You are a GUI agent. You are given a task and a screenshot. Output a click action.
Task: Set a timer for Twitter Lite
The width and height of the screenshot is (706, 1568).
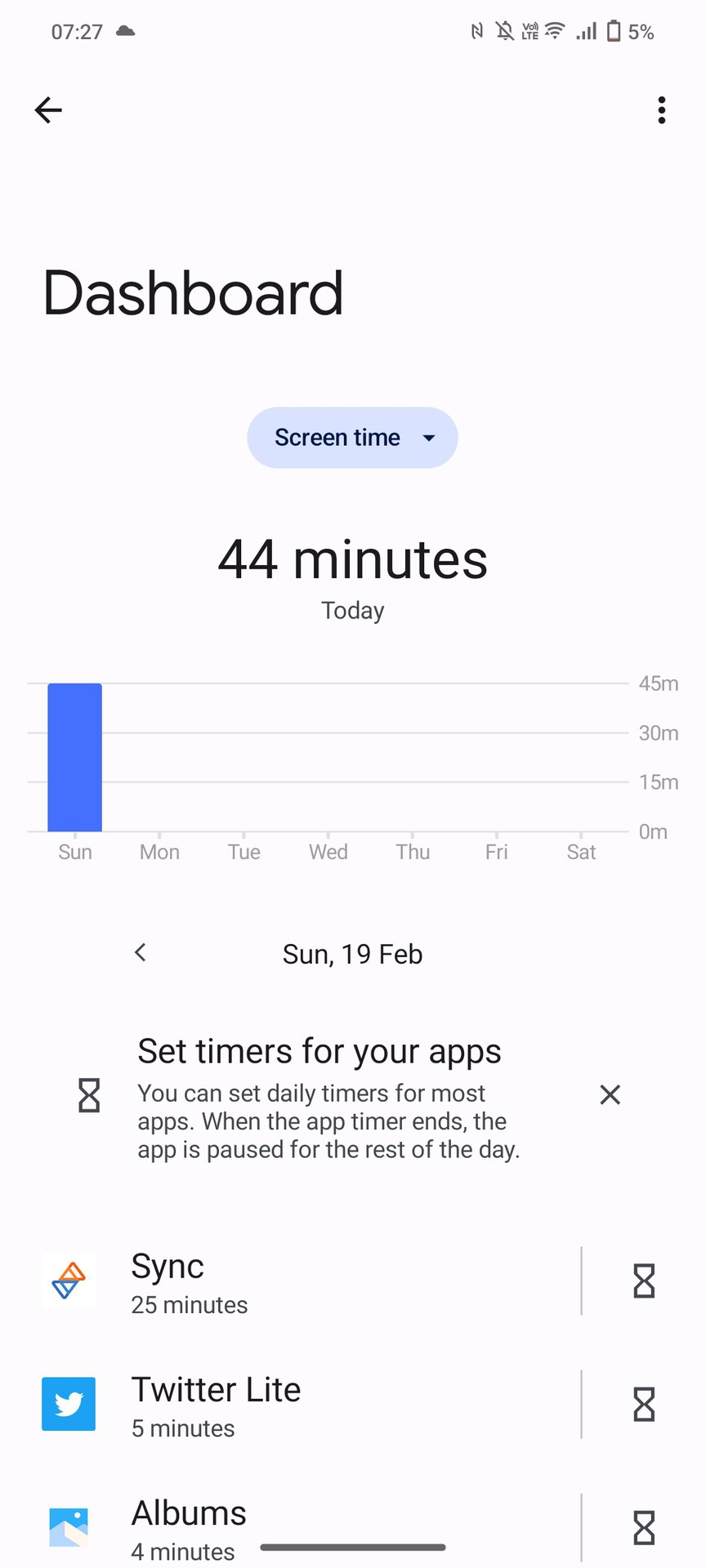[644, 1405]
